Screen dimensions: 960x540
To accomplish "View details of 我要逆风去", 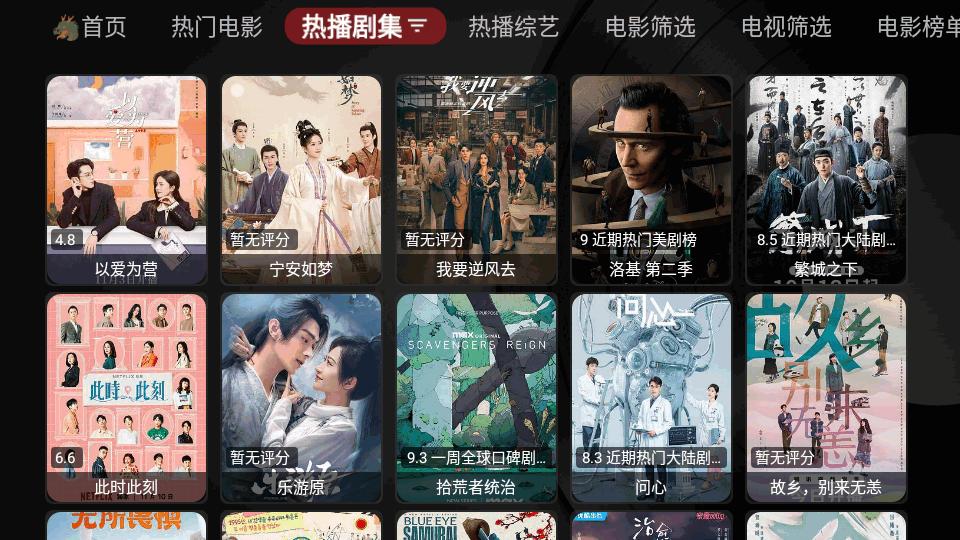I will coord(477,180).
